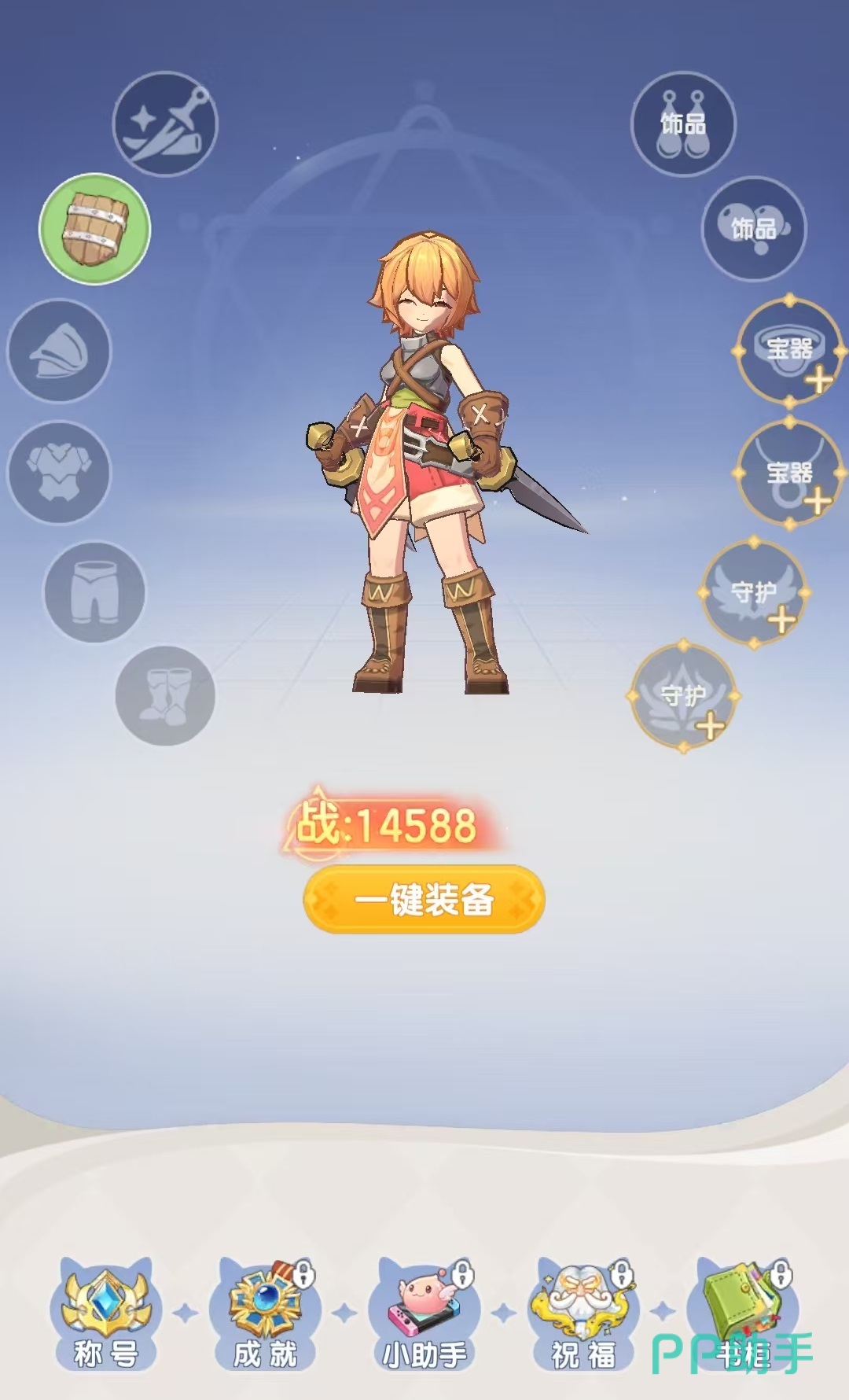Image resolution: width=849 pixels, height=1400 pixels.
Task: Add the emblem 守护 guardian
Action: click(x=683, y=697)
